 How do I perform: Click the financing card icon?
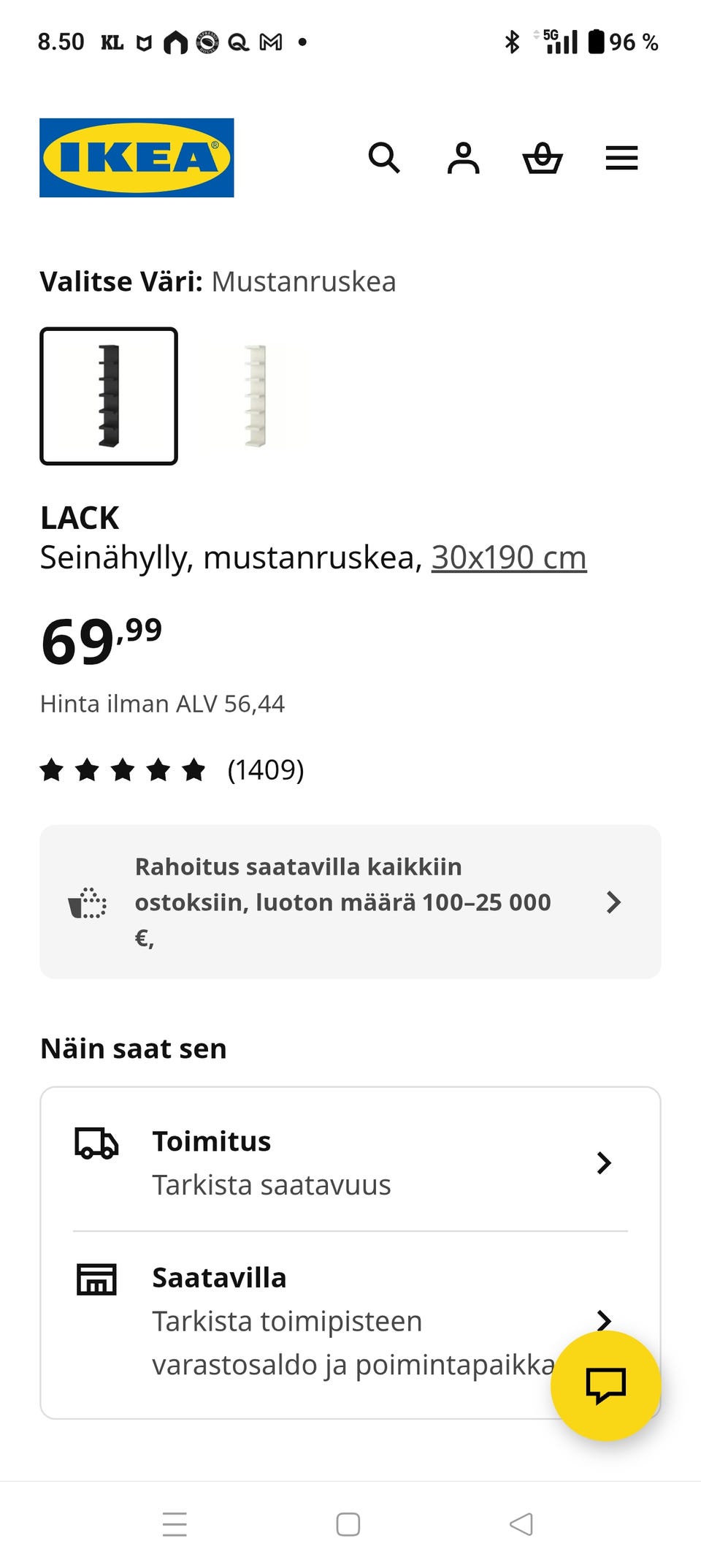tap(85, 903)
